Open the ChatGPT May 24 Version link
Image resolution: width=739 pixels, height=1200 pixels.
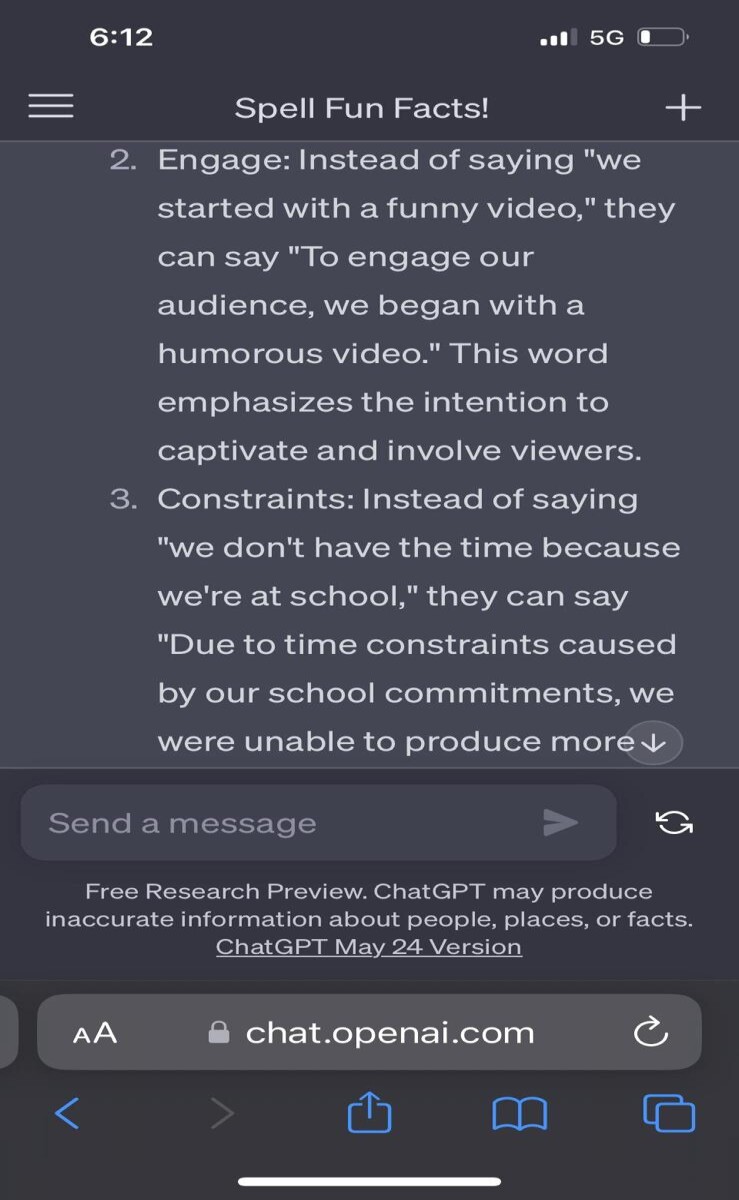(368, 946)
